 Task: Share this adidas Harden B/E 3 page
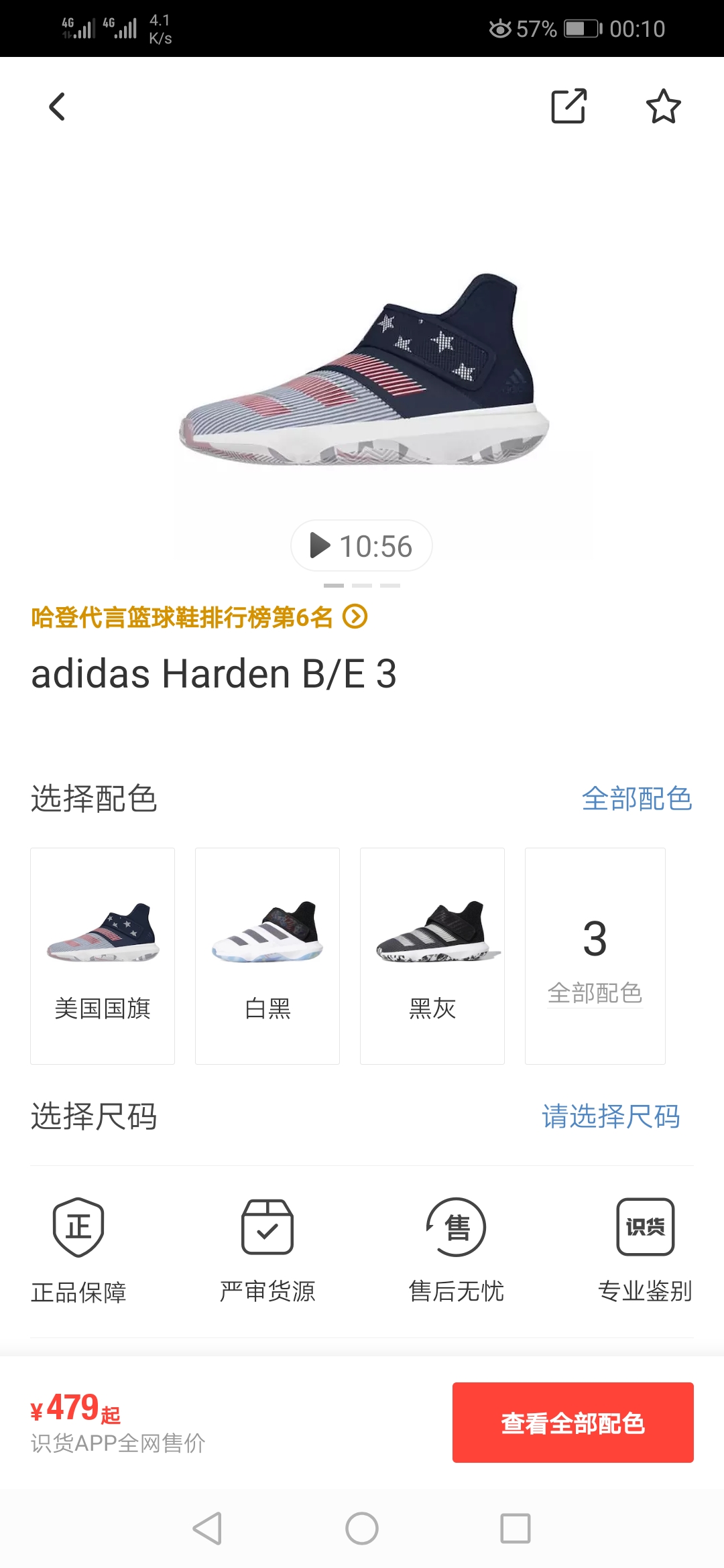point(568,107)
